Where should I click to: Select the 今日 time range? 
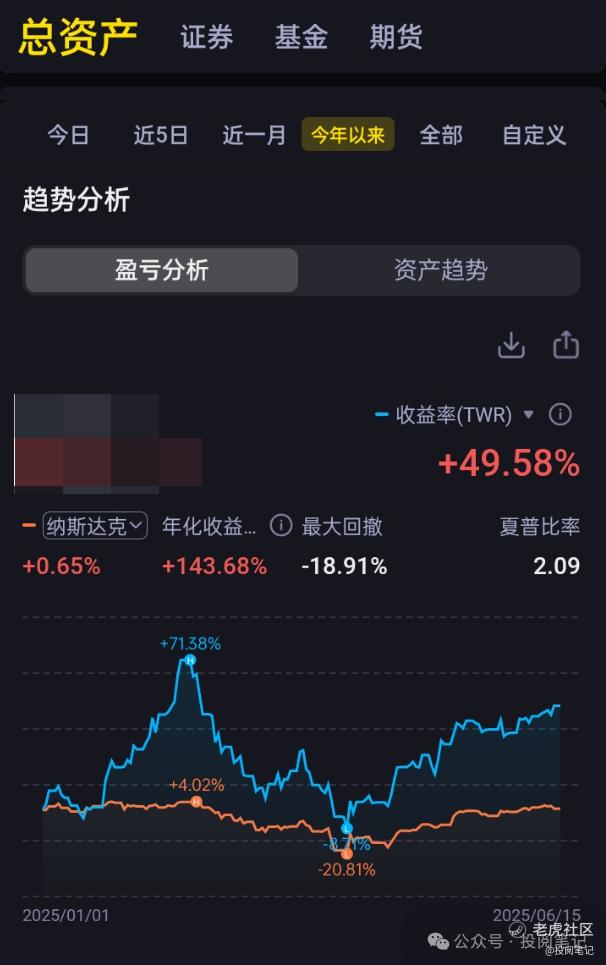pyautogui.click(x=69, y=135)
